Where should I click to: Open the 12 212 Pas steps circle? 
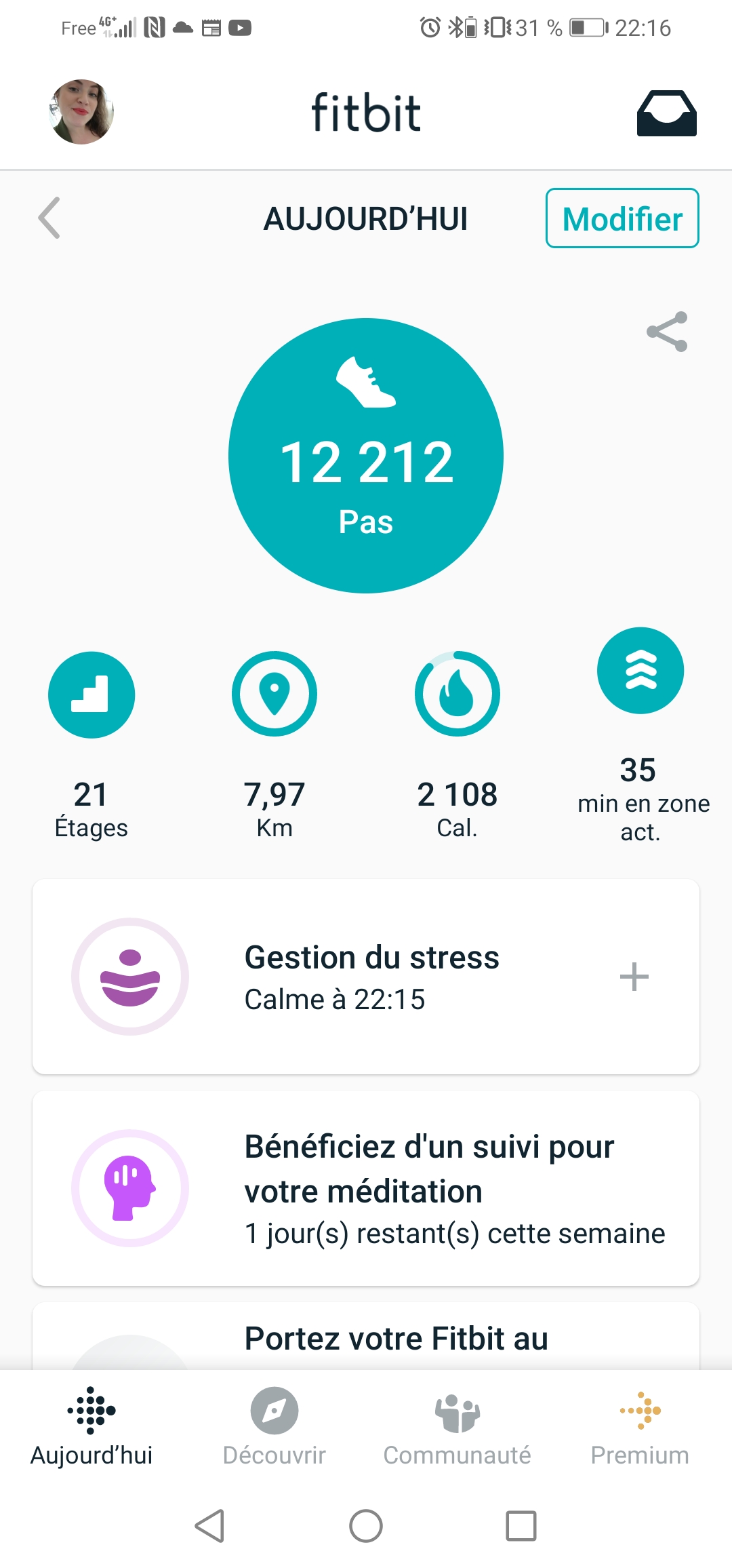pos(366,456)
